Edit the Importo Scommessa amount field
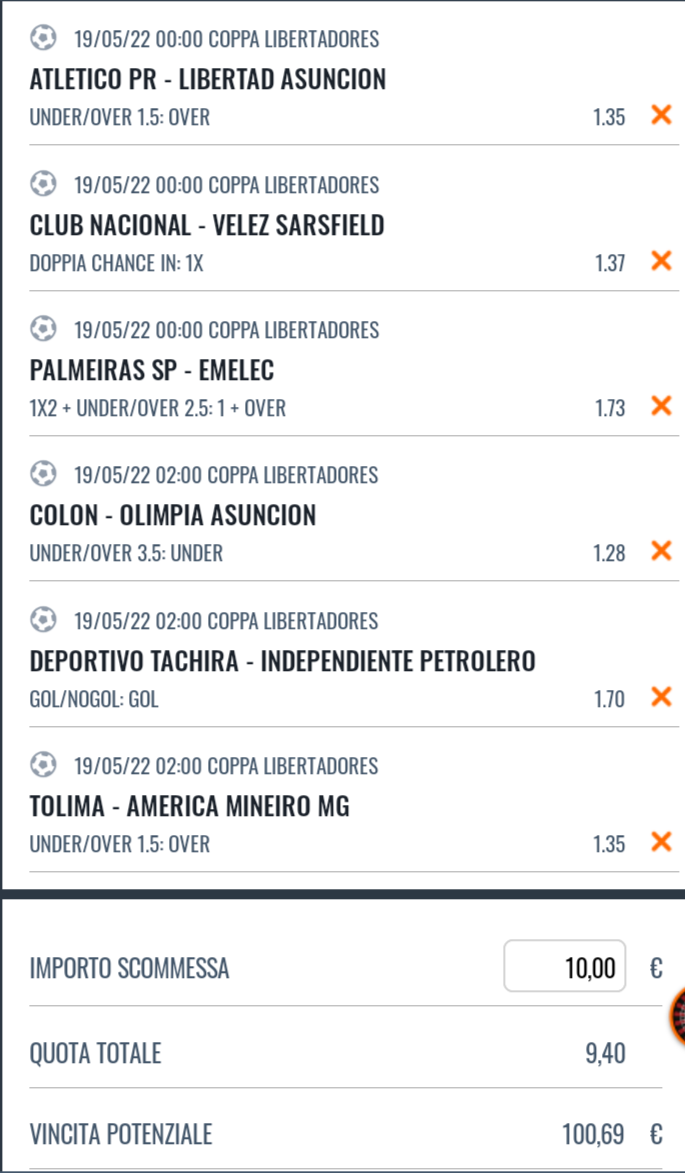The width and height of the screenshot is (685, 1173). (565, 966)
